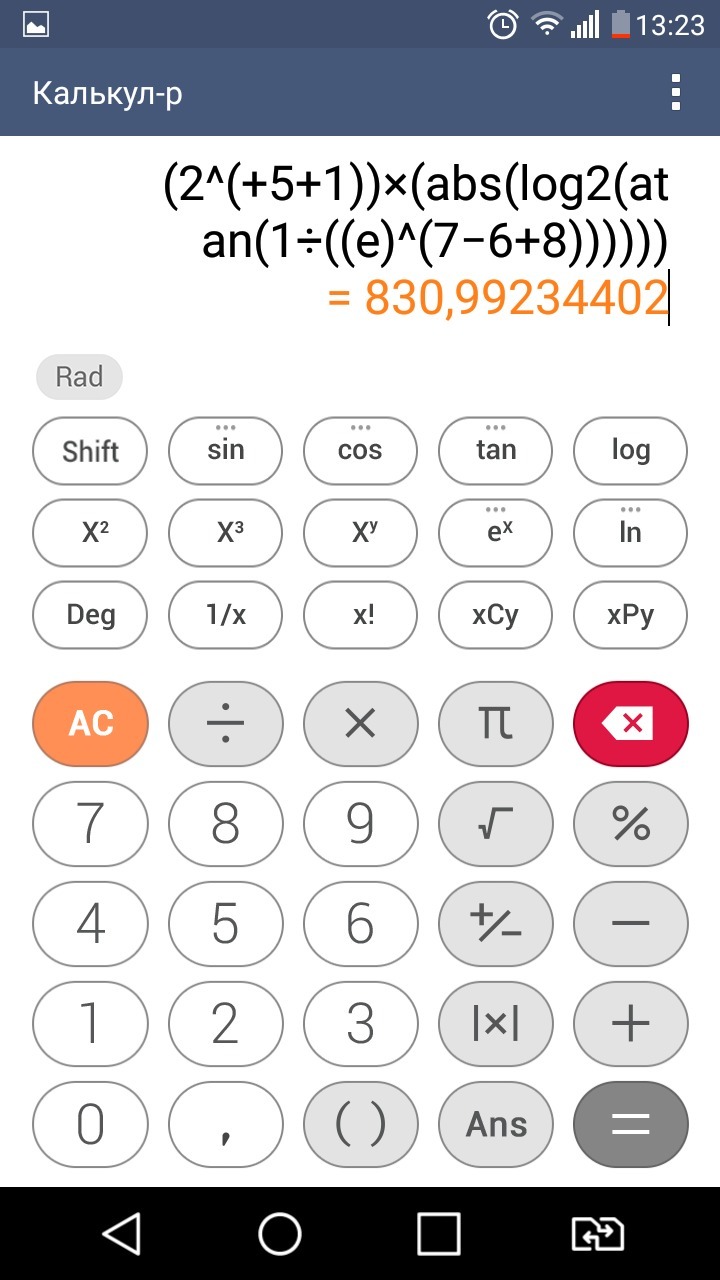Insert the sin function
Image resolution: width=720 pixels, height=1280 pixels.
point(225,451)
